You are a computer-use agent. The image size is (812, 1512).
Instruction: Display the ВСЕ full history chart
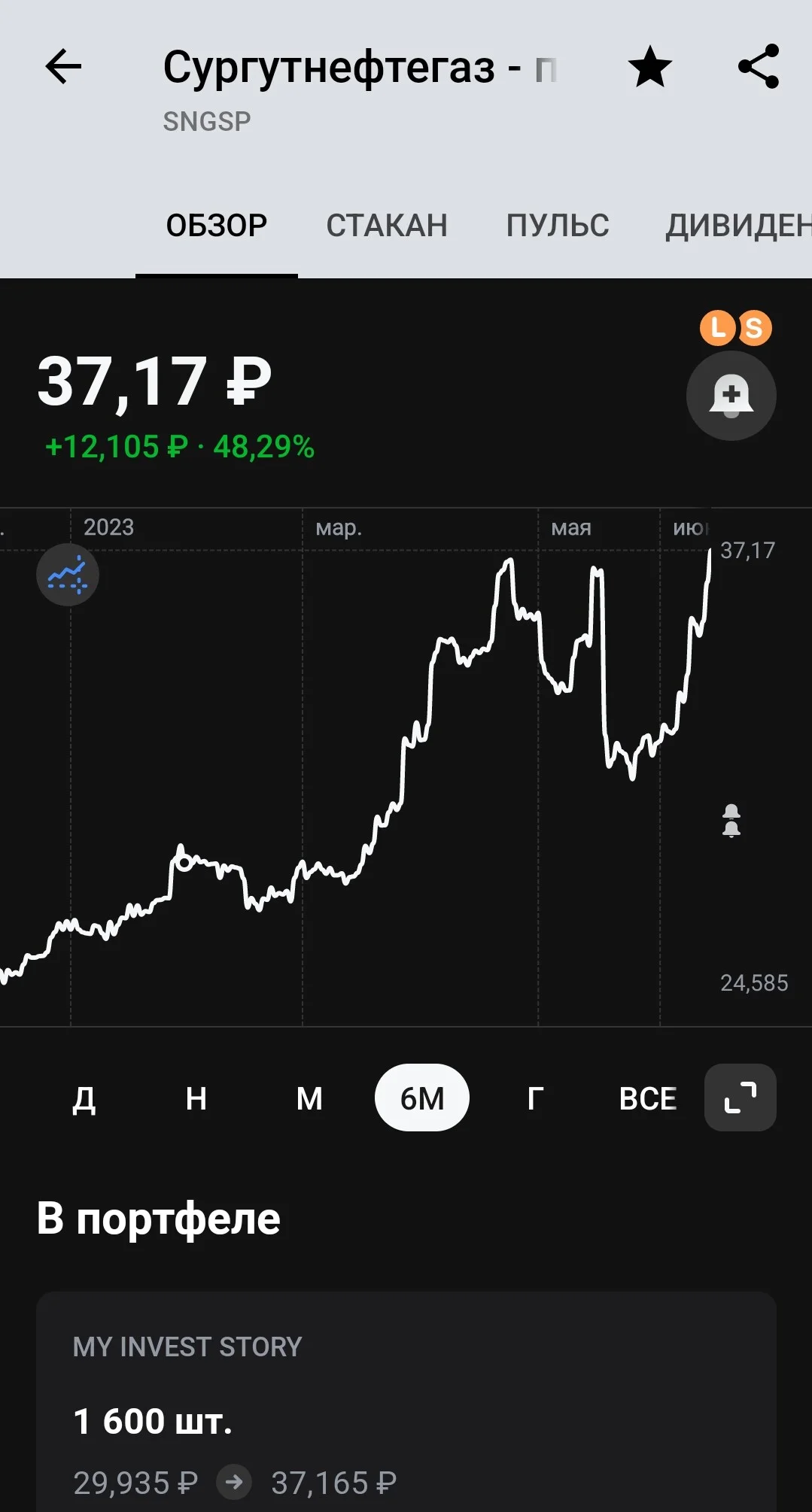click(648, 1098)
